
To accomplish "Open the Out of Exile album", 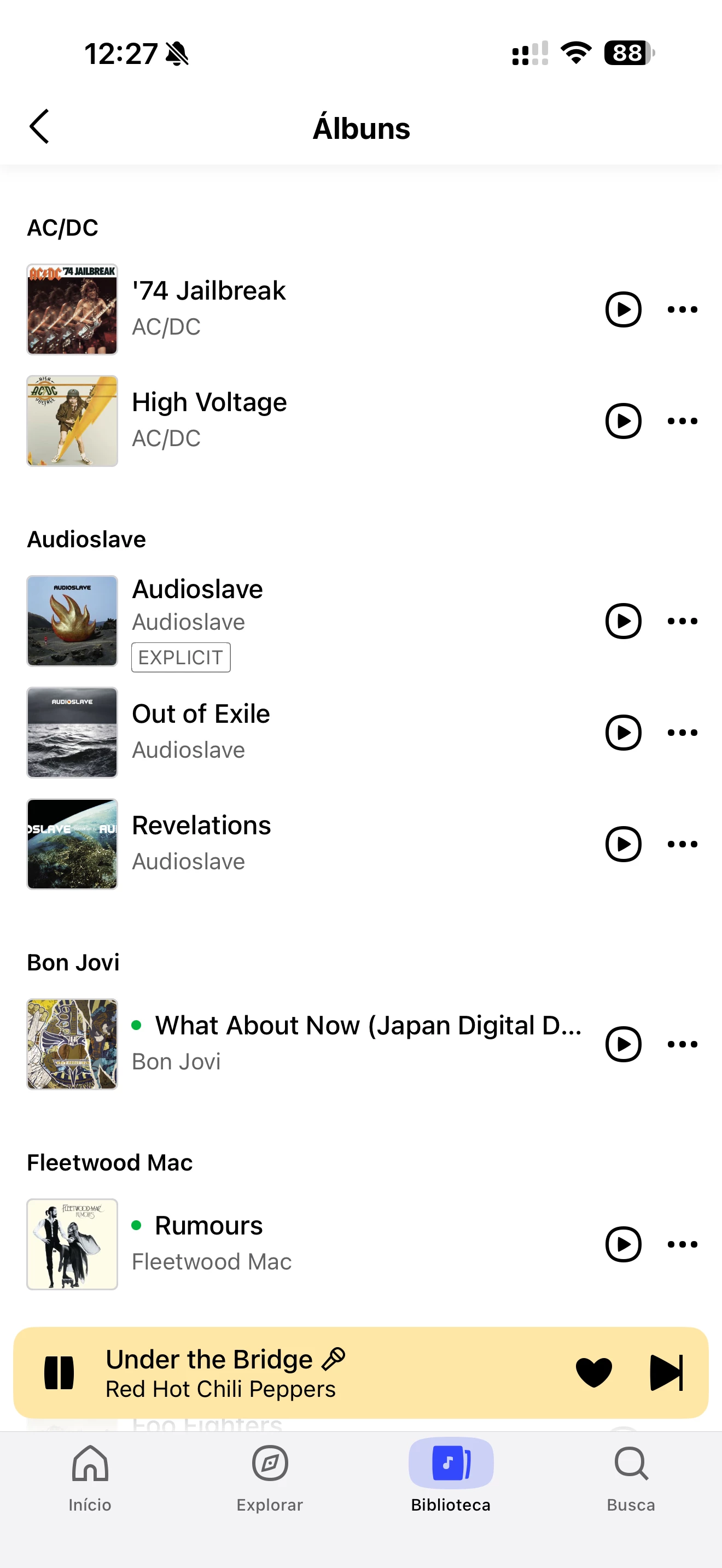I will point(201,715).
